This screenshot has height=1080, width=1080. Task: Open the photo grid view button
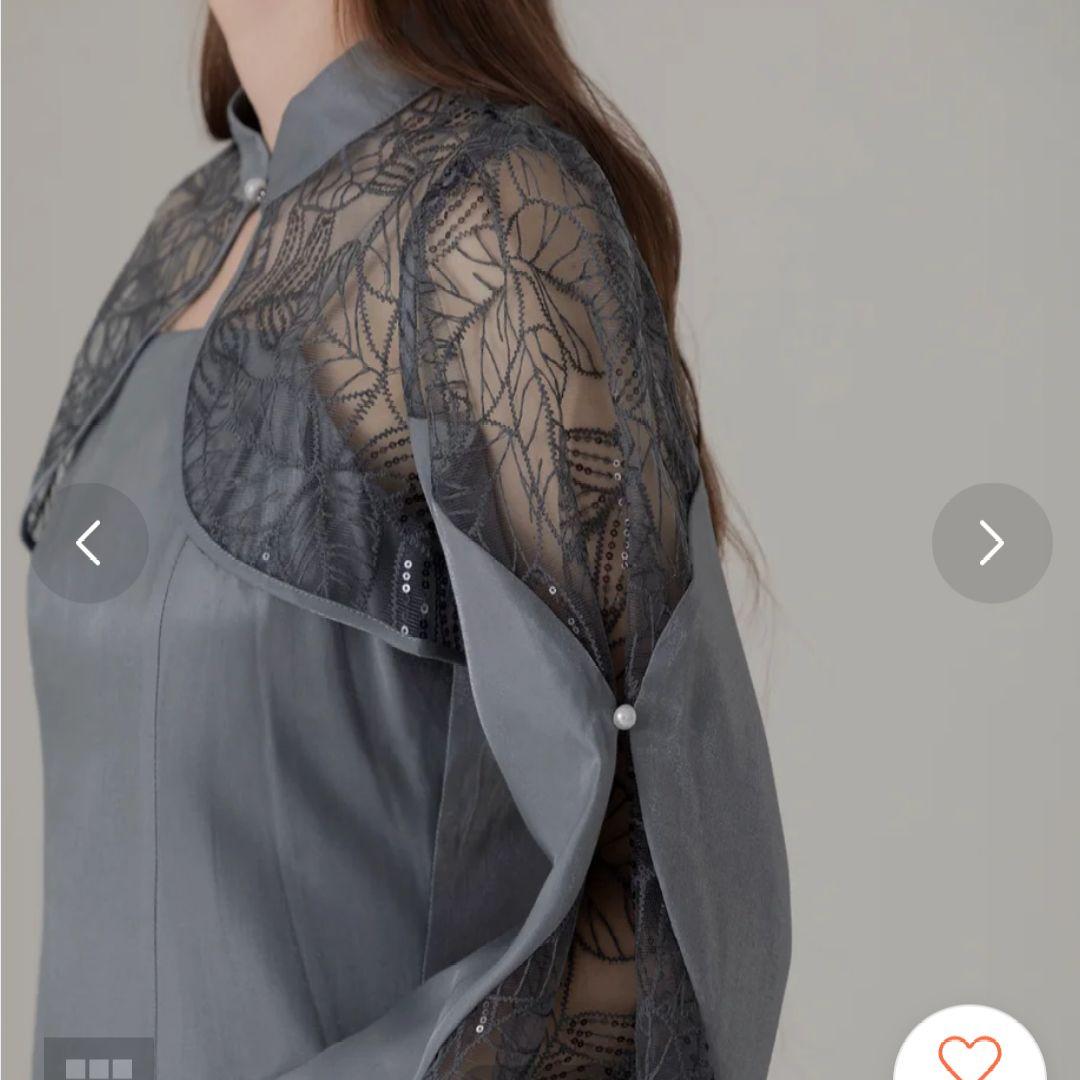click(99, 1062)
